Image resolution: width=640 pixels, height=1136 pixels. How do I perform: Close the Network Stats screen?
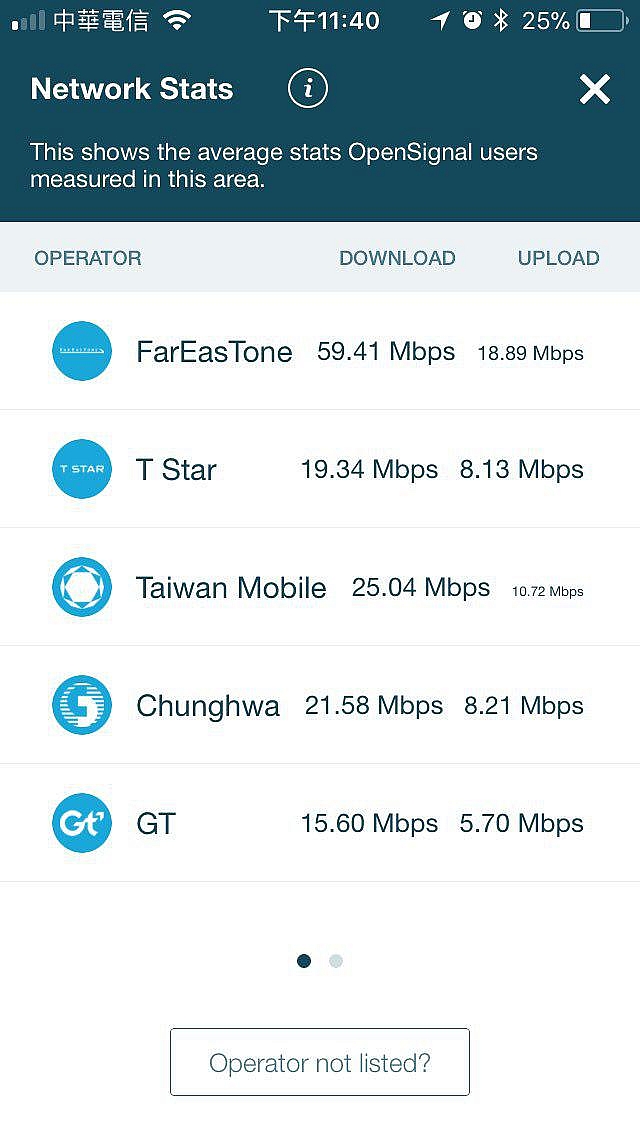(594, 89)
